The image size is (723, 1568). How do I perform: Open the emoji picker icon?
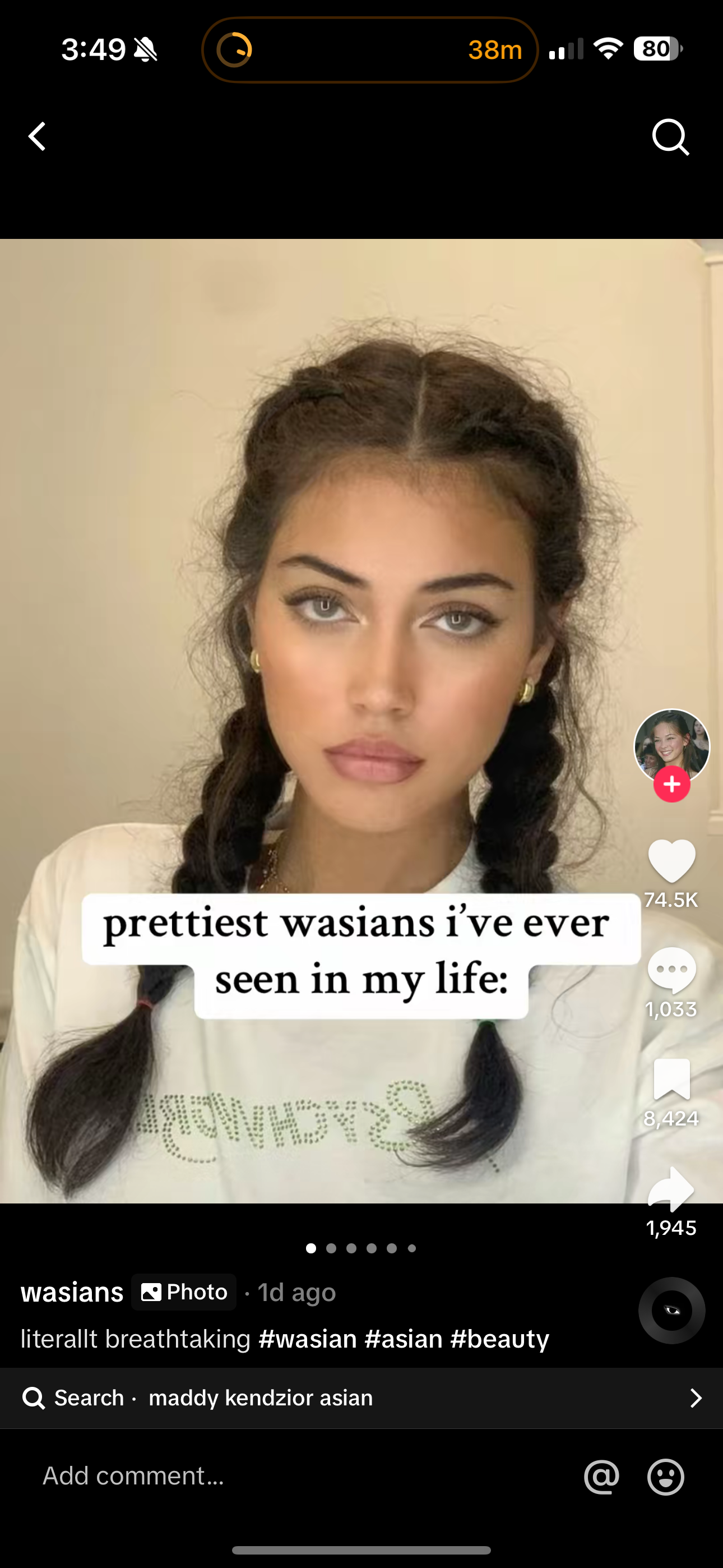(666, 1477)
